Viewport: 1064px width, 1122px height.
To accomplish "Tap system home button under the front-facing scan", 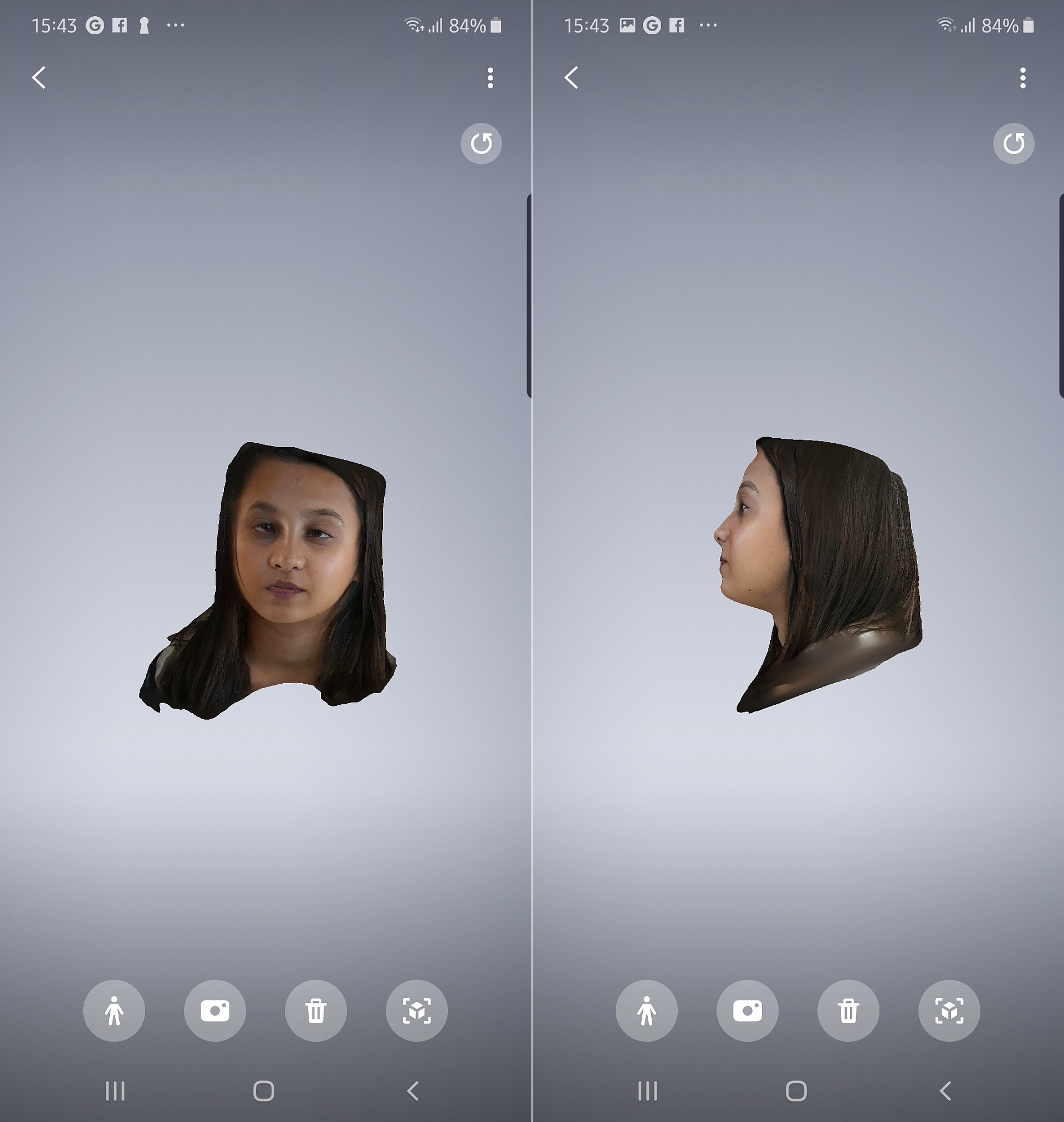I will click(x=264, y=1091).
